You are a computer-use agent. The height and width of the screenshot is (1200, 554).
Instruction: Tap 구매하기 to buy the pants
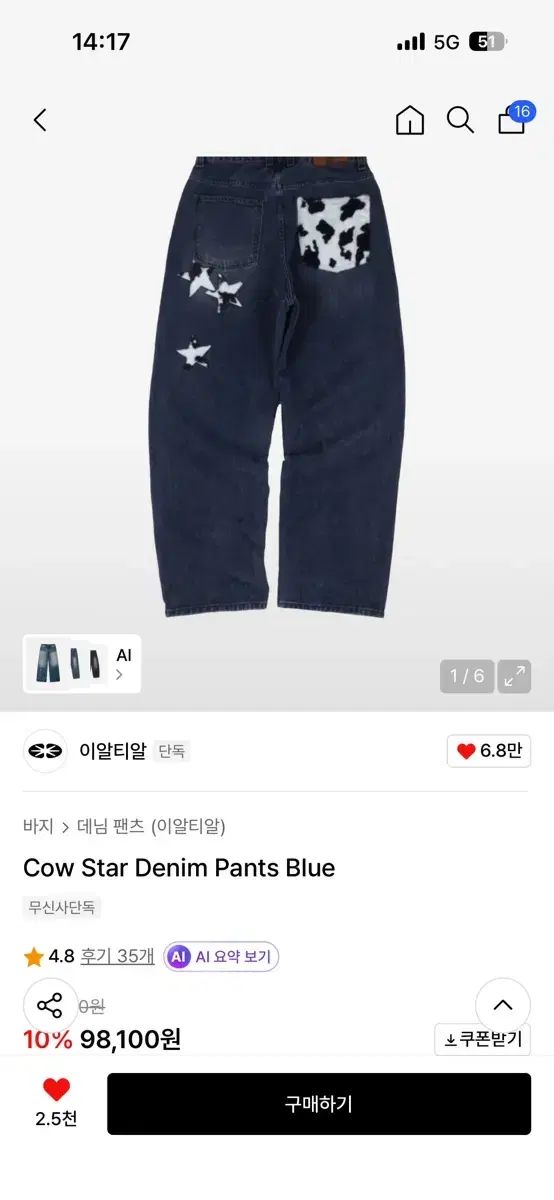coord(319,1104)
